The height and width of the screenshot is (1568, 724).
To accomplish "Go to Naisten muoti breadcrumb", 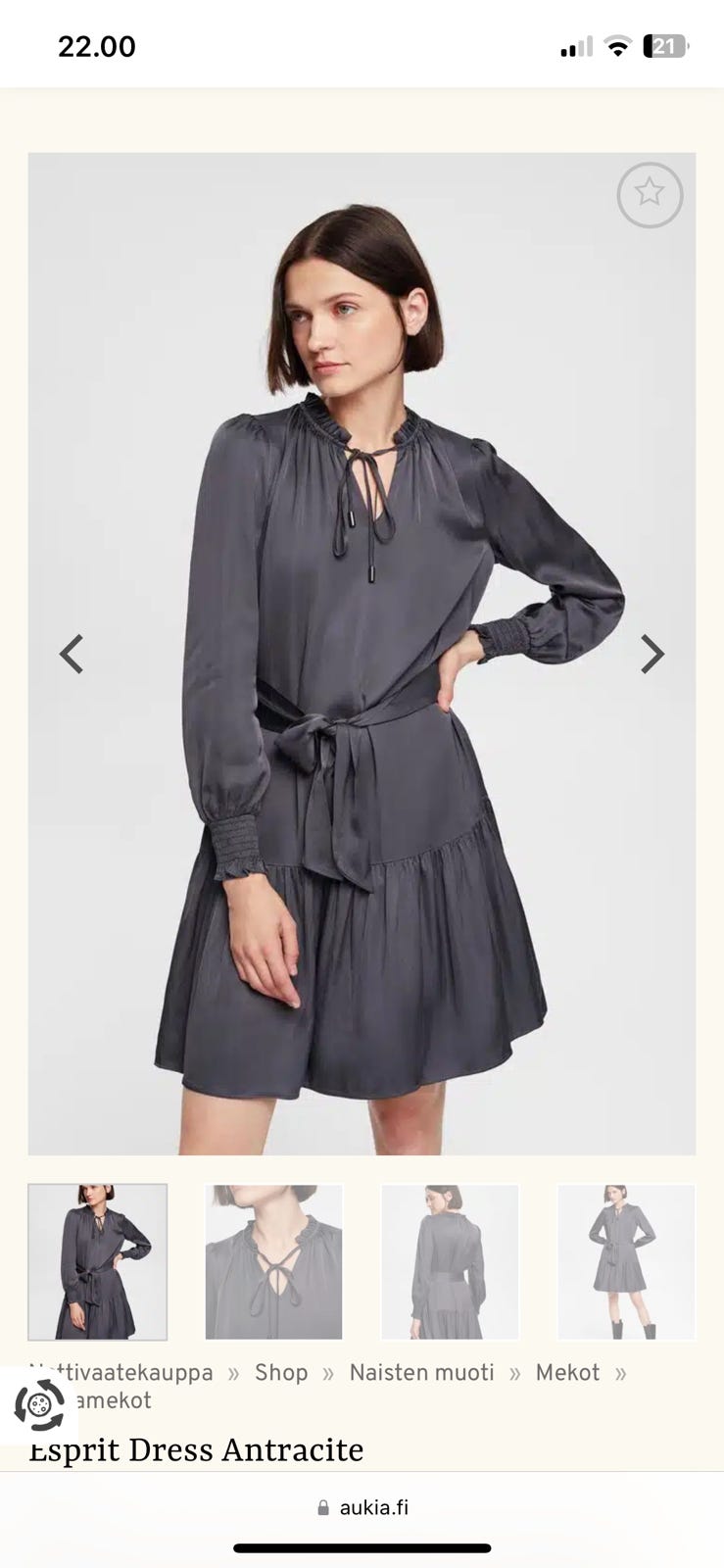I will [422, 1373].
